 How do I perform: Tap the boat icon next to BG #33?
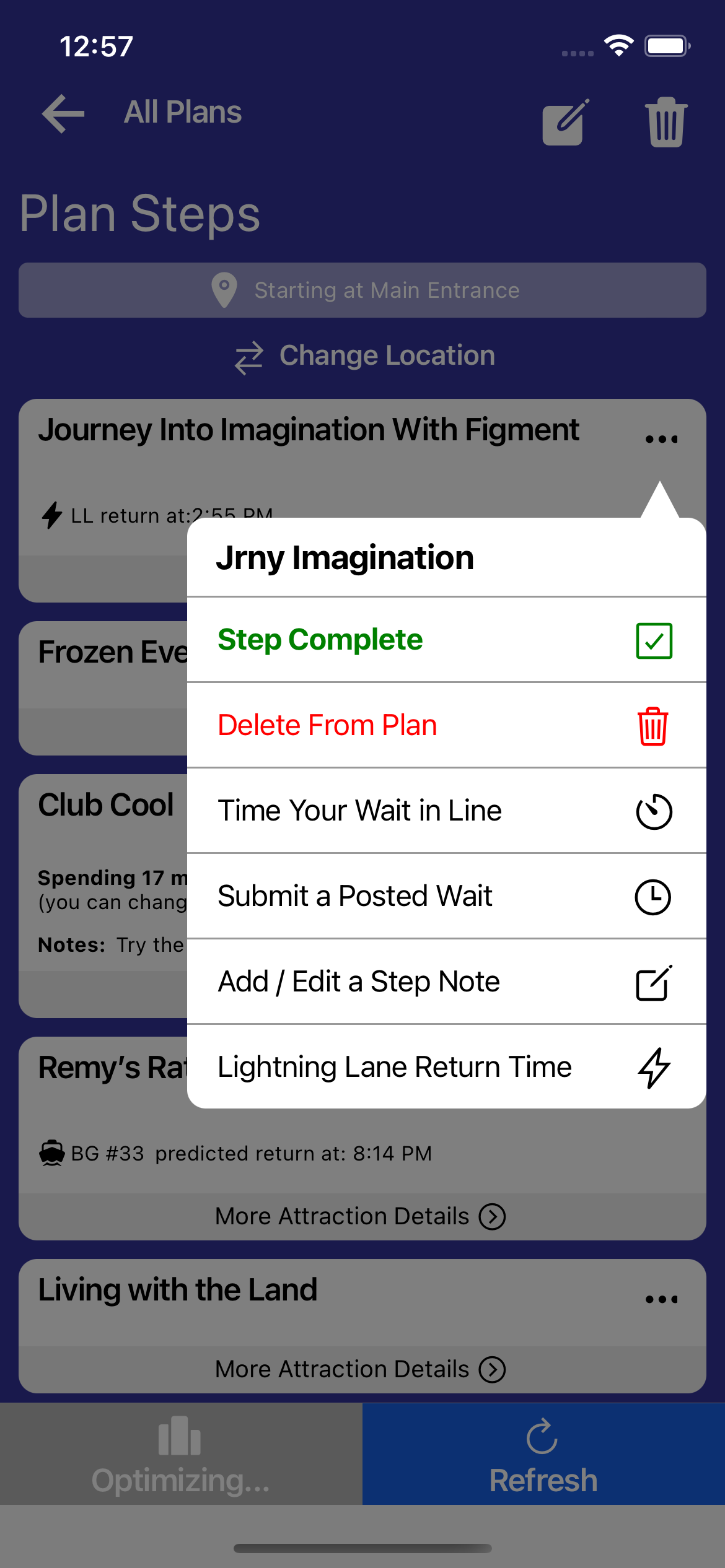click(x=53, y=1152)
